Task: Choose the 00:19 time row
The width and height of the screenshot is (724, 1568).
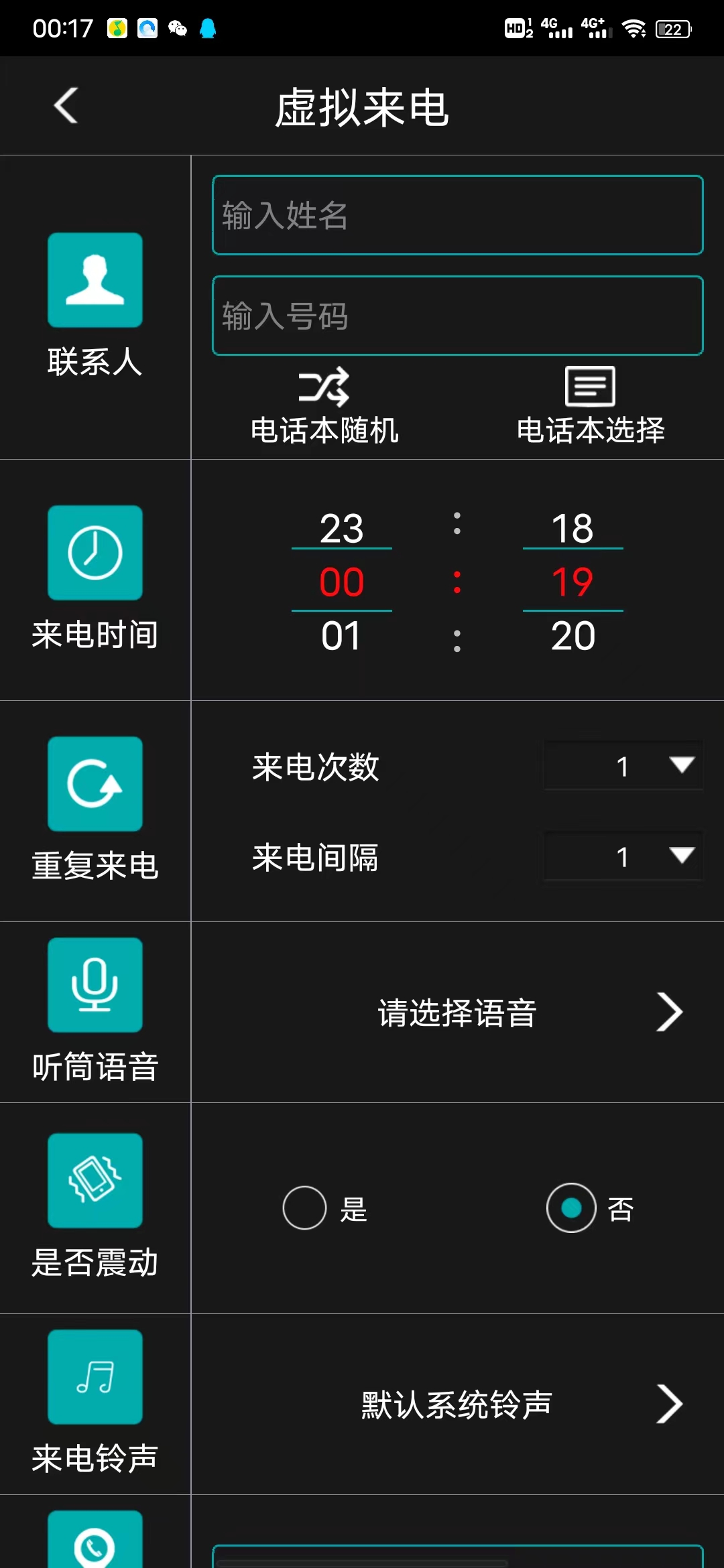Action: (458, 582)
